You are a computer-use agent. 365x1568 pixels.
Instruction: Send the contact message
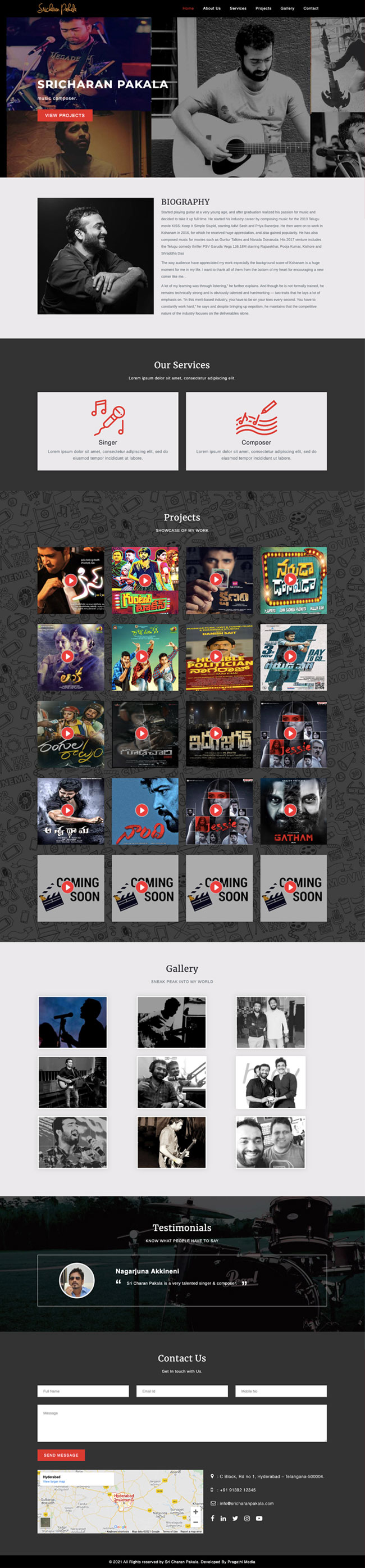click(x=61, y=1455)
